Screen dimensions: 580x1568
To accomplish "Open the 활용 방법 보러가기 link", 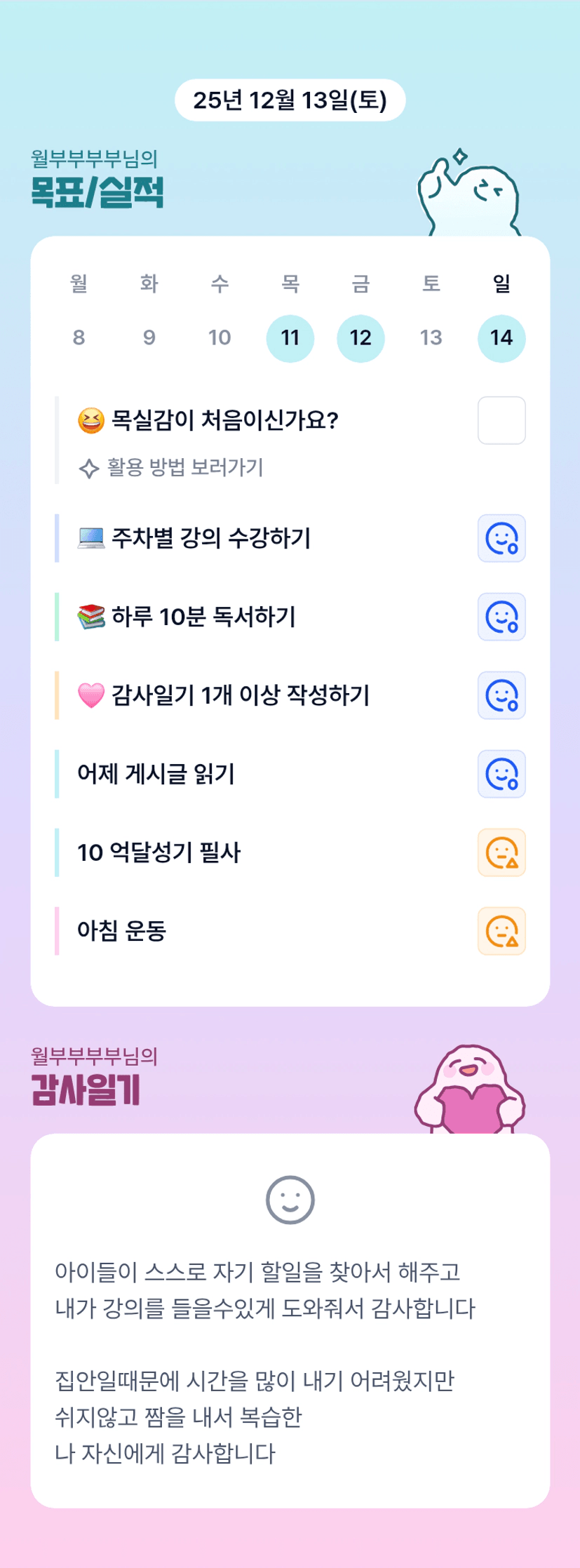I will [171, 468].
